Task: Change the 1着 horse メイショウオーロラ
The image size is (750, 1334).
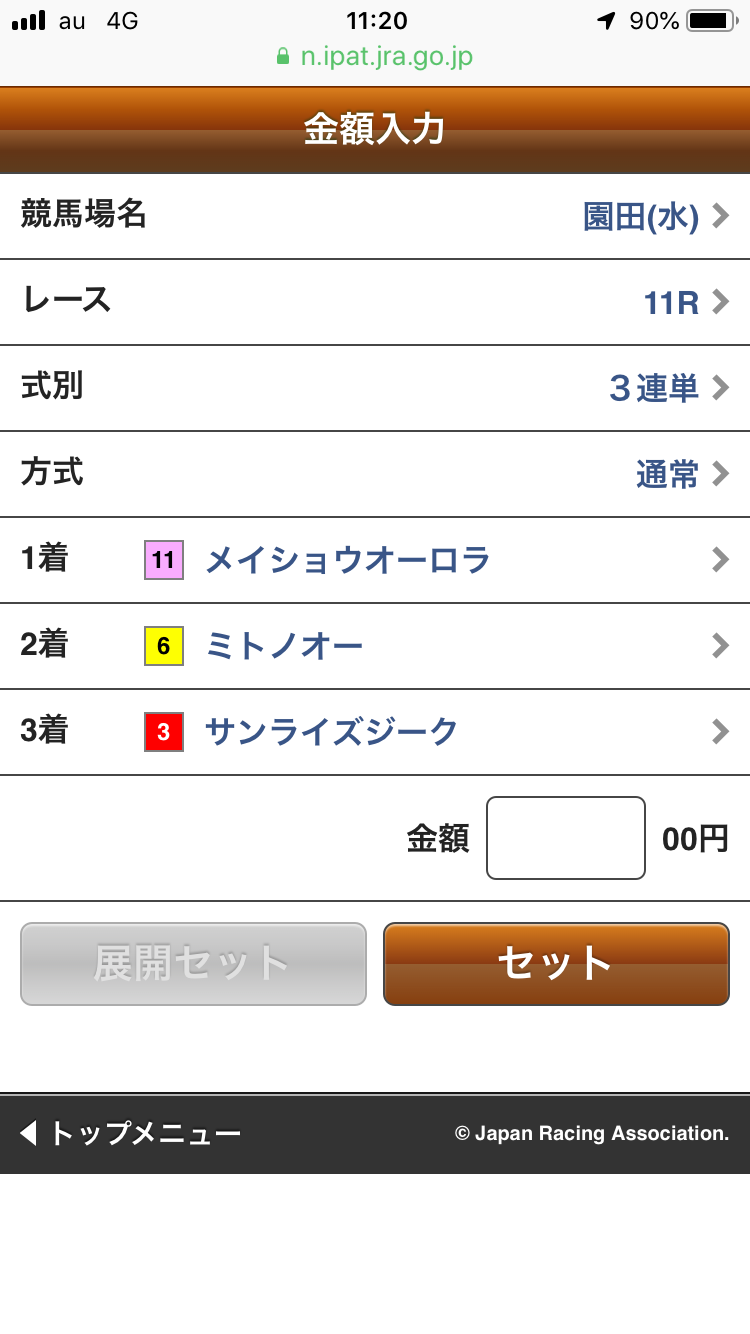Action: click(375, 560)
